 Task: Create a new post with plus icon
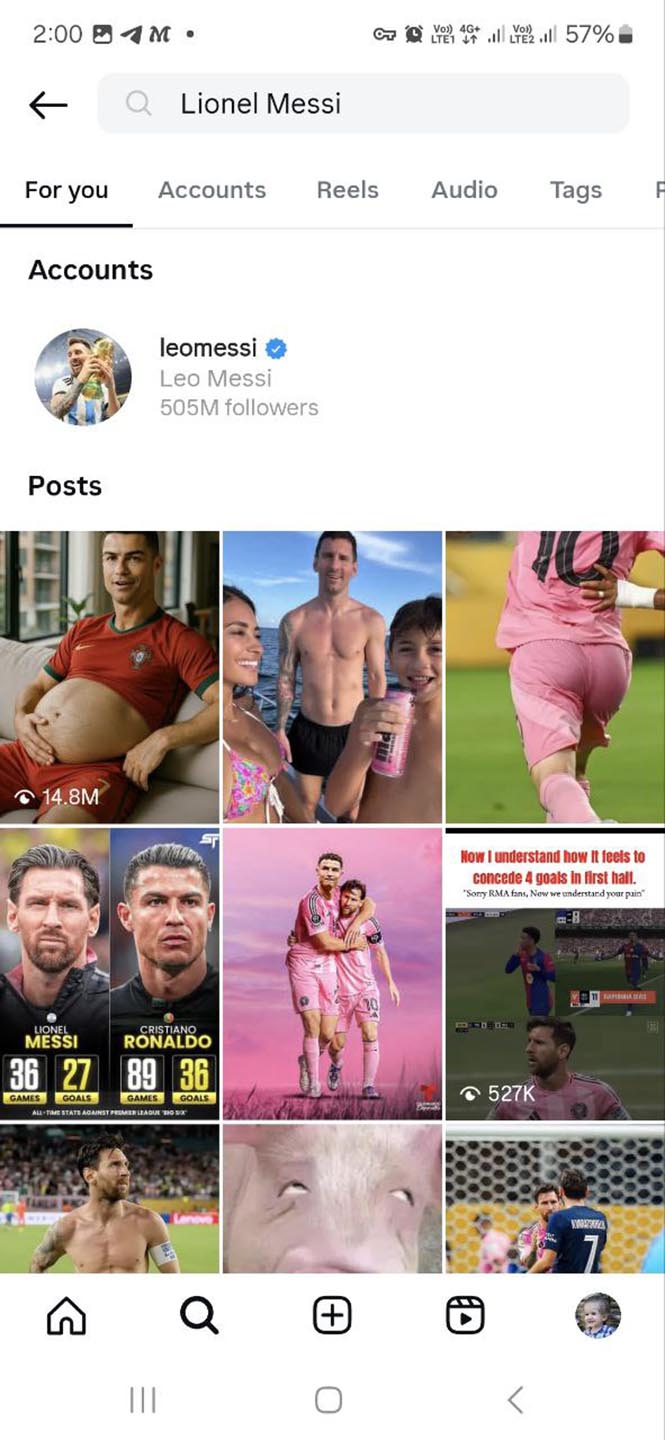click(332, 1316)
